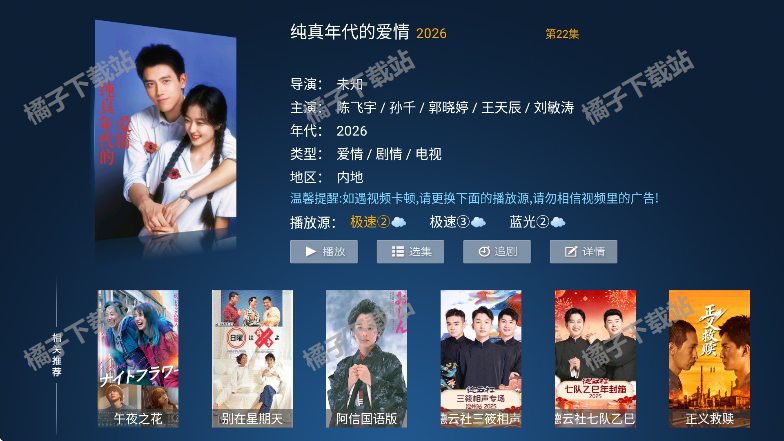Open the 详情 details button
The height and width of the screenshot is (441, 784).
point(583,252)
